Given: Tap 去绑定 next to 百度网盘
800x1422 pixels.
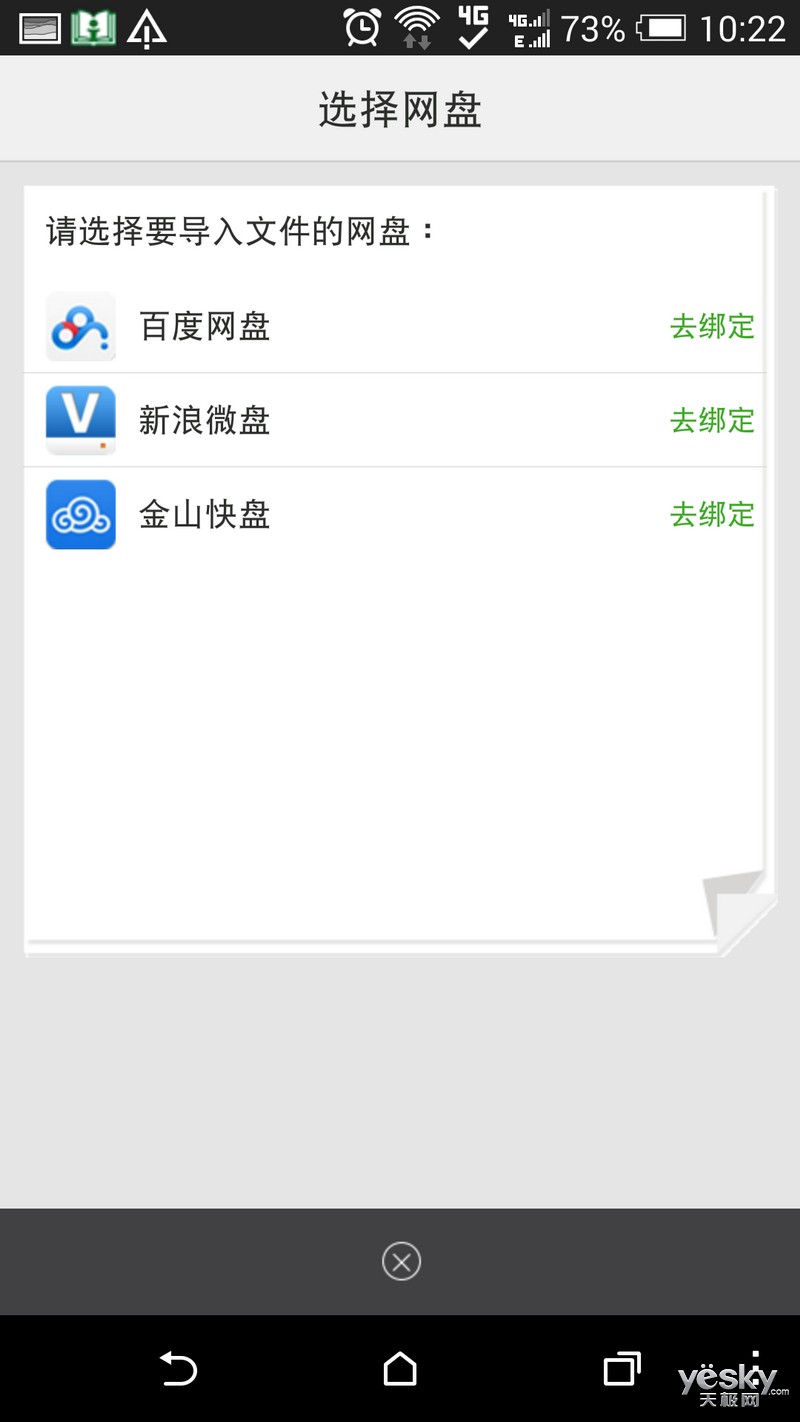Looking at the screenshot, I should (x=712, y=326).
